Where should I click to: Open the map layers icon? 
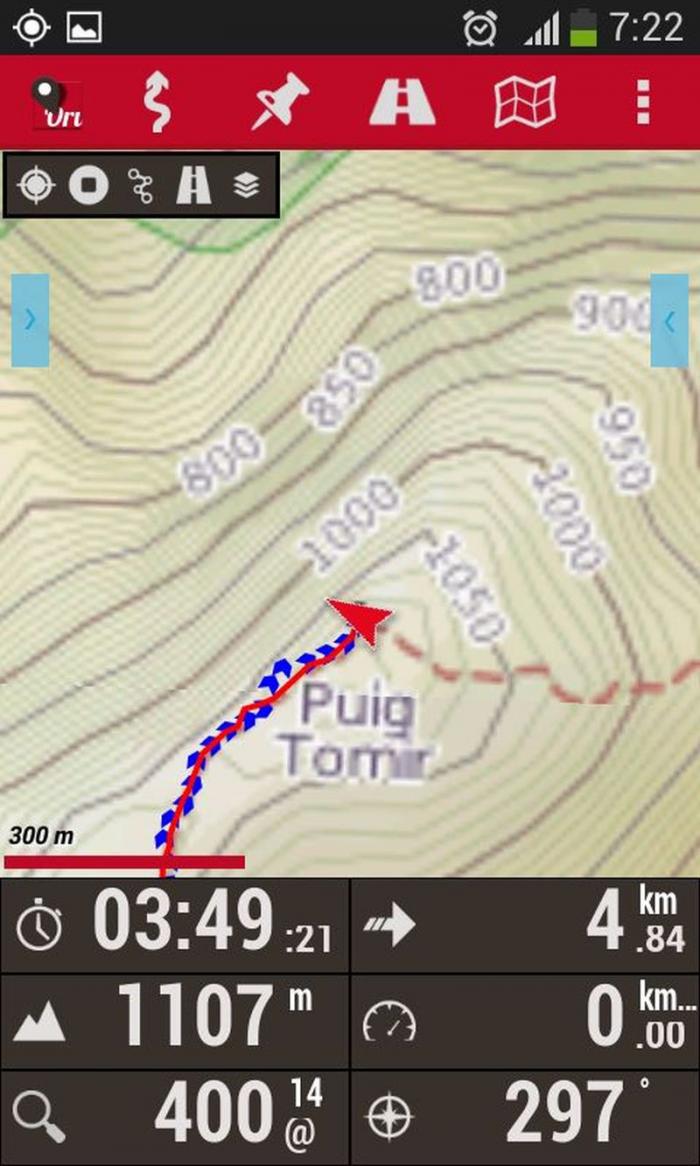pos(246,185)
